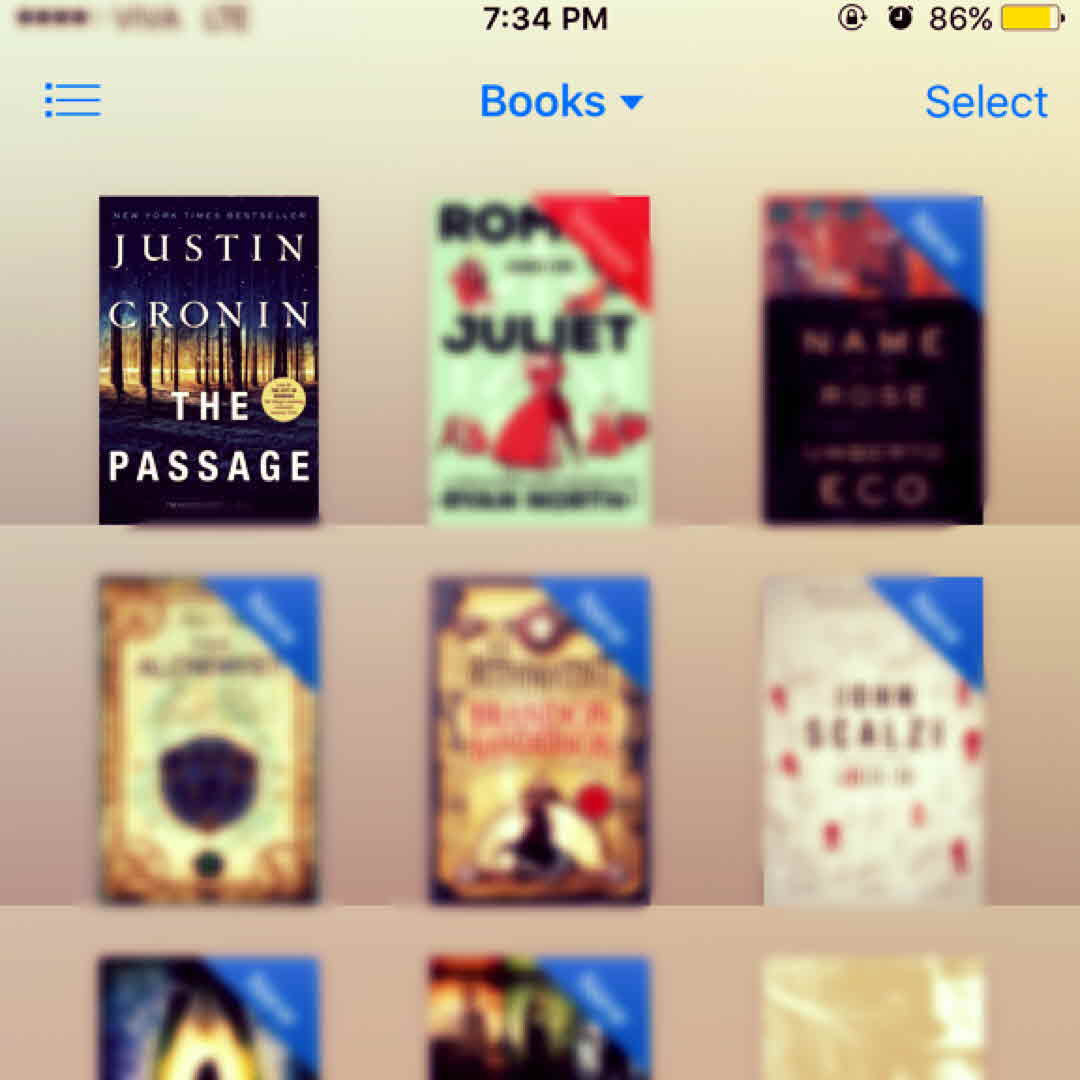Viewport: 1080px width, 1080px height.
Task: Open the Romeo and/or Juliet book
Action: (x=540, y=360)
